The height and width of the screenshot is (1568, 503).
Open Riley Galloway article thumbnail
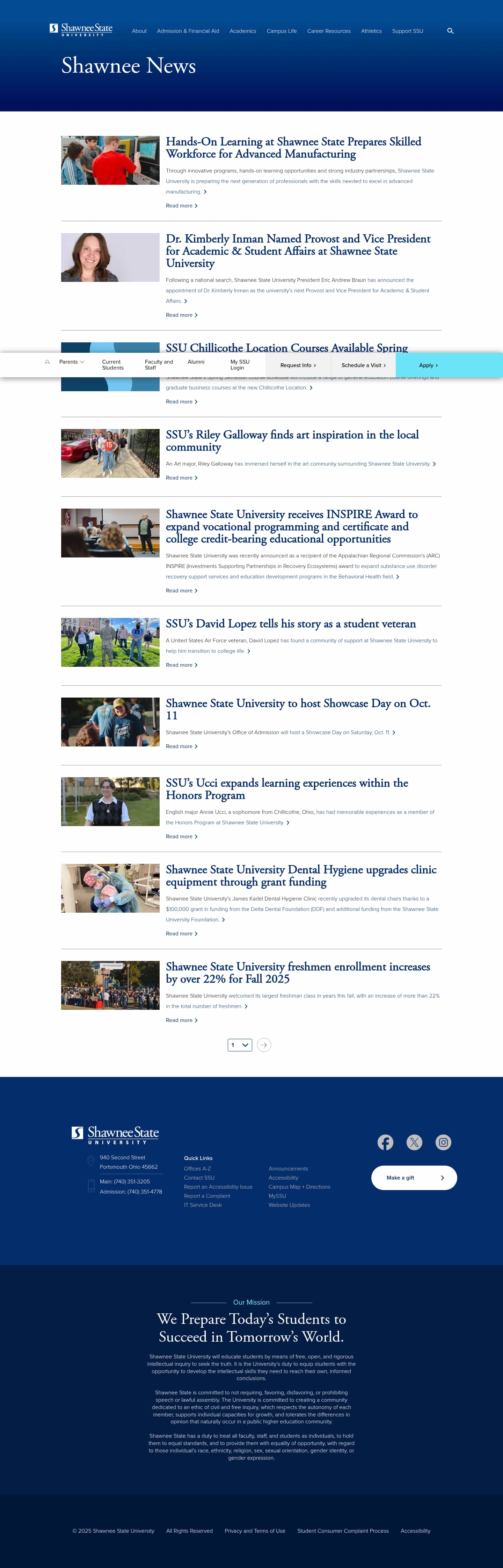tap(110, 453)
